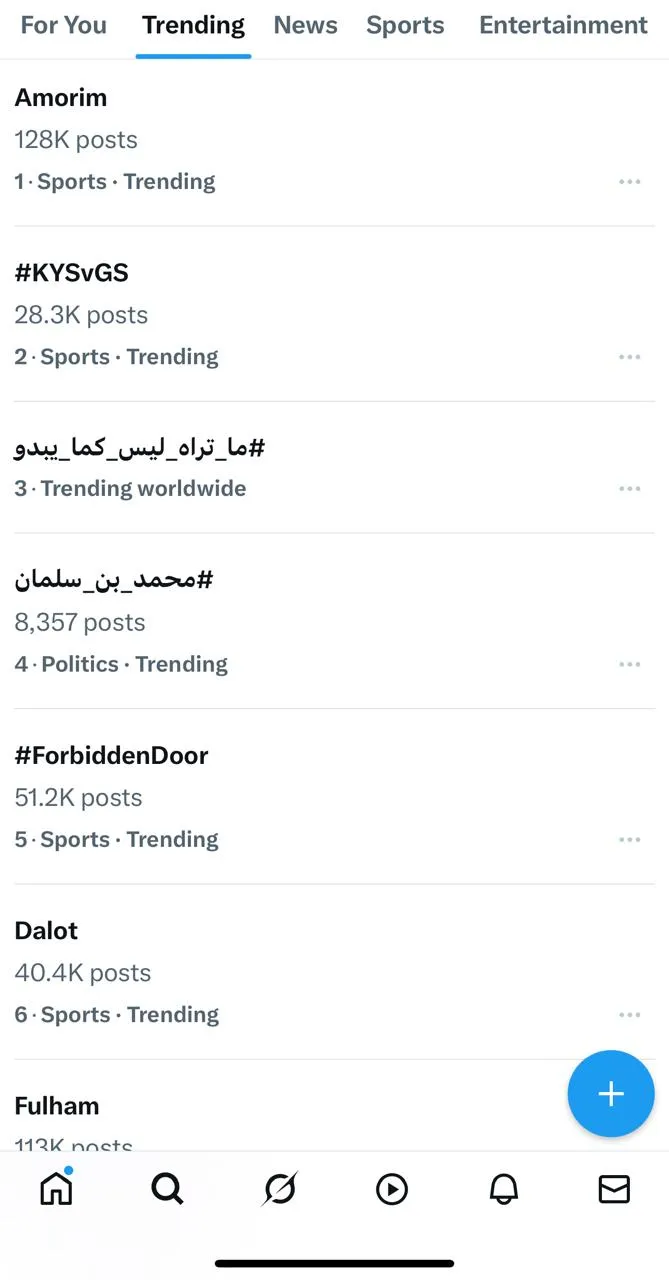Open more options for the Dalot trend

click(629, 1015)
